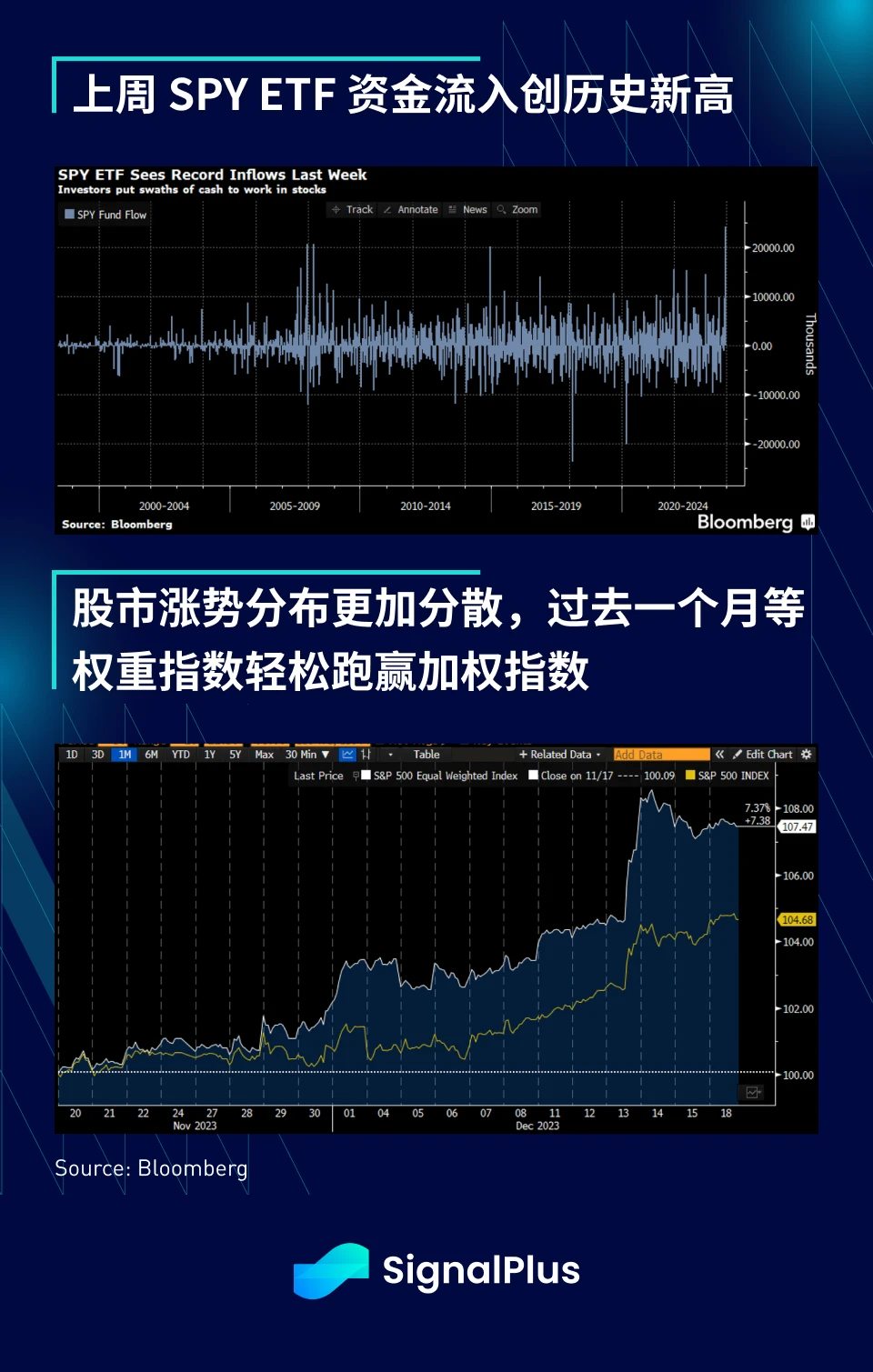Select the YTD range tab
Image resolution: width=873 pixels, height=1372 pixels.
pyautogui.click(x=182, y=755)
